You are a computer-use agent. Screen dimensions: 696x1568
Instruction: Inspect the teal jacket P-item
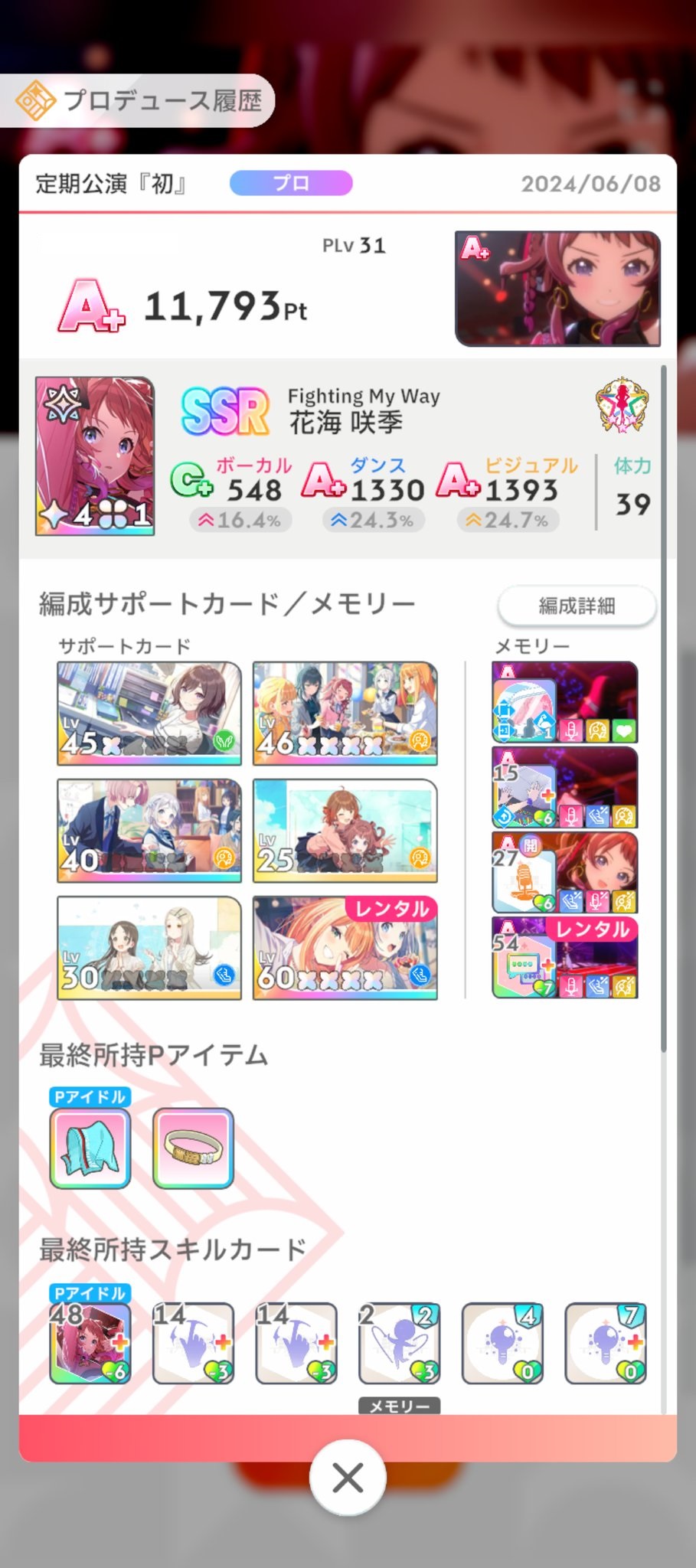(90, 1148)
